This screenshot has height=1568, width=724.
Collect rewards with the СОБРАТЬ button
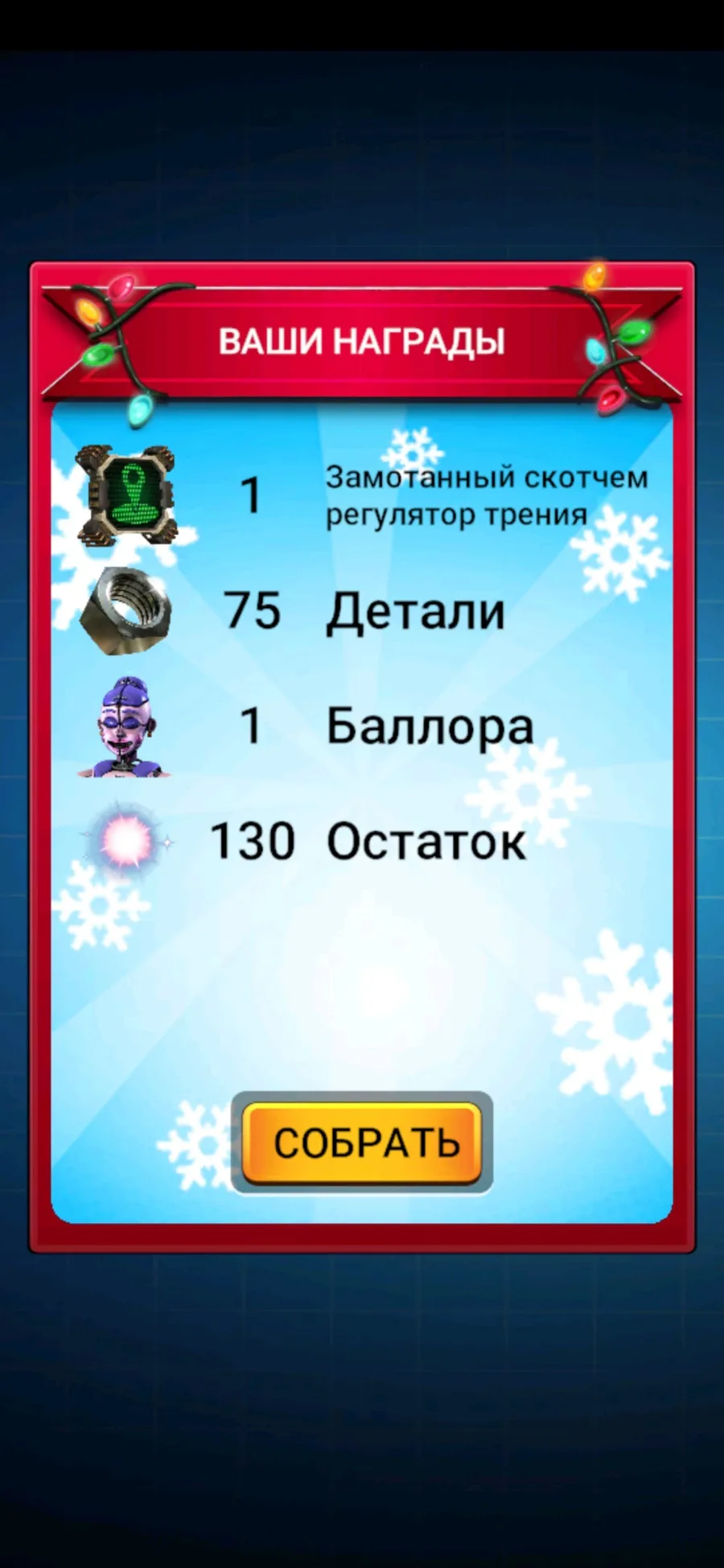pyautogui.click(x=362, y=1143)
